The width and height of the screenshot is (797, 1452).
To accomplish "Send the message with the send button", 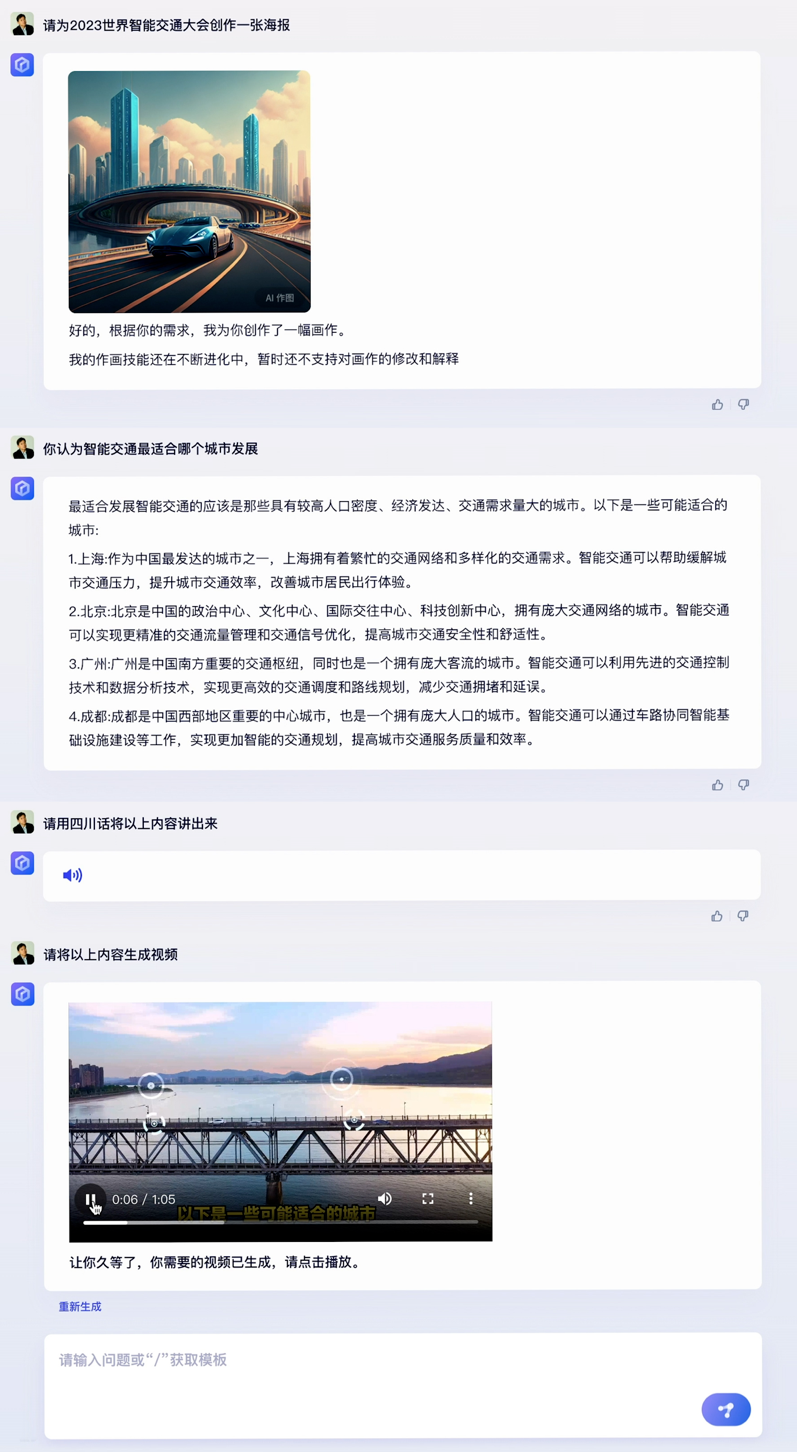I will [x=726, y=1409].
